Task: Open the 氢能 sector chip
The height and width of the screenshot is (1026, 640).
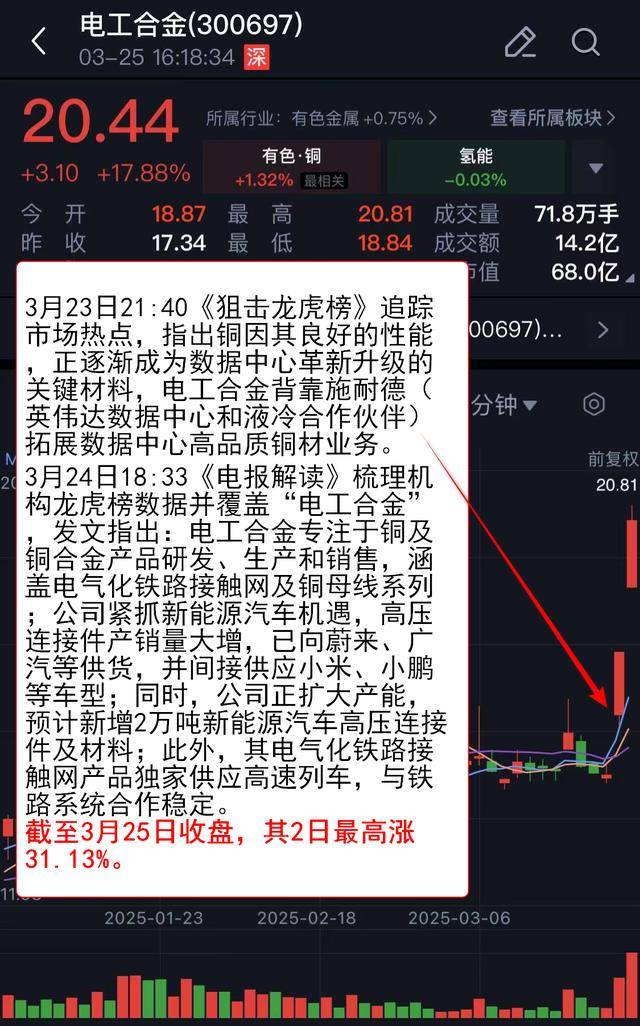Action: (x=475, y=167)
